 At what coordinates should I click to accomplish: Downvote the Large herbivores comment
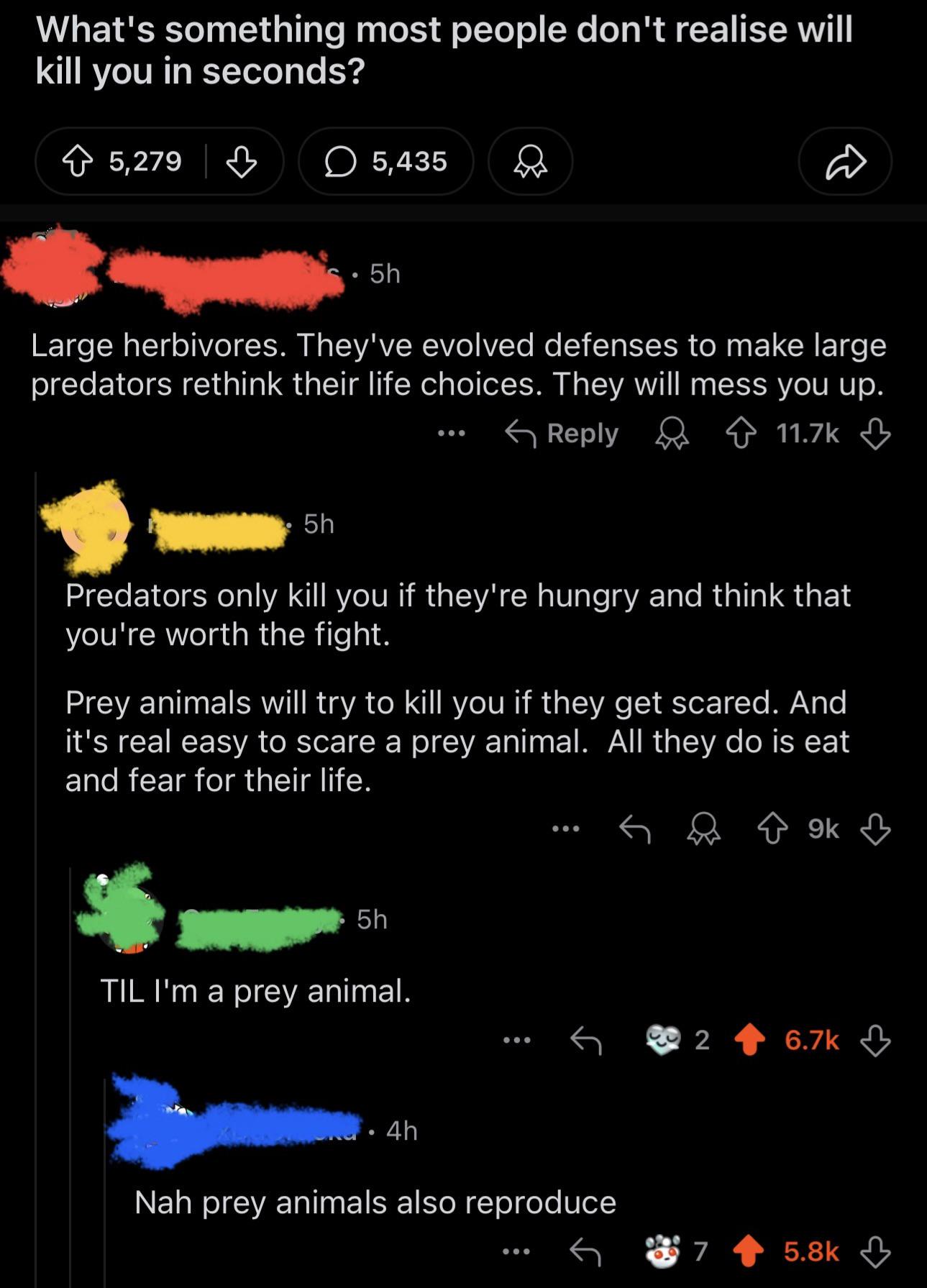(875, 433)
